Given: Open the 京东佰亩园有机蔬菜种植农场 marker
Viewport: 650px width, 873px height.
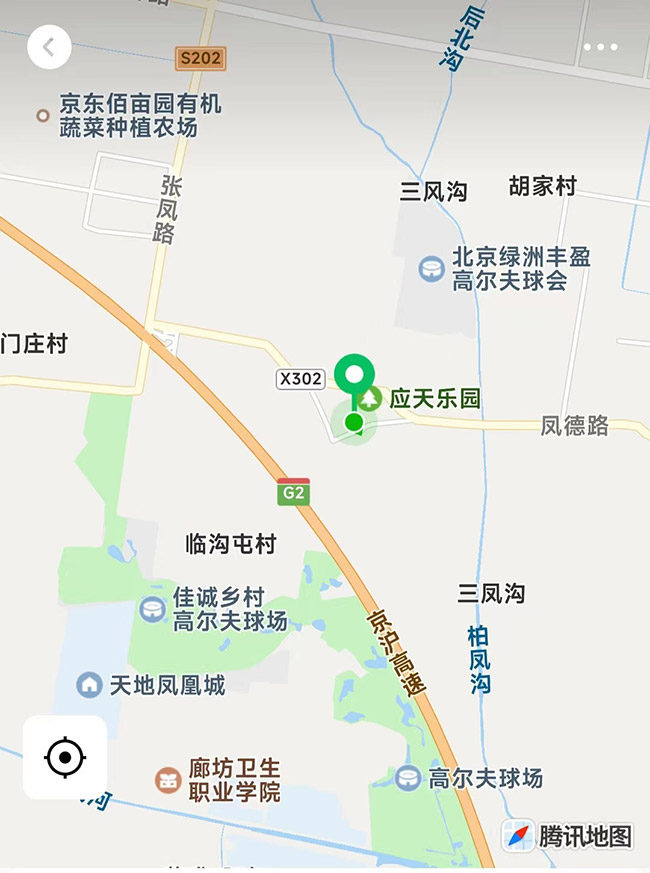Looking at the screenshot, I should pos(43,116).
